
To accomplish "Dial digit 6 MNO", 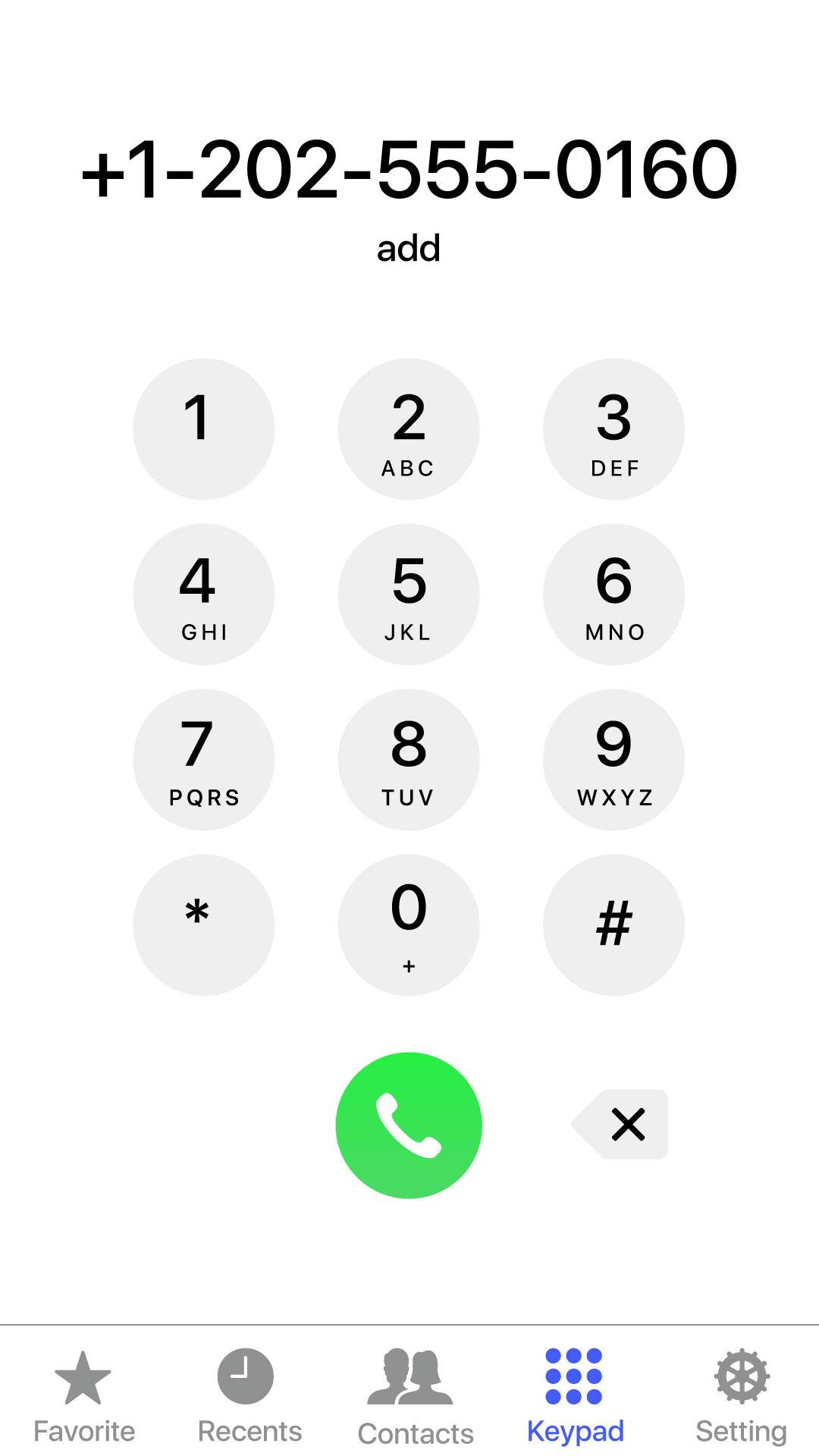I will (x=613, y=595).
